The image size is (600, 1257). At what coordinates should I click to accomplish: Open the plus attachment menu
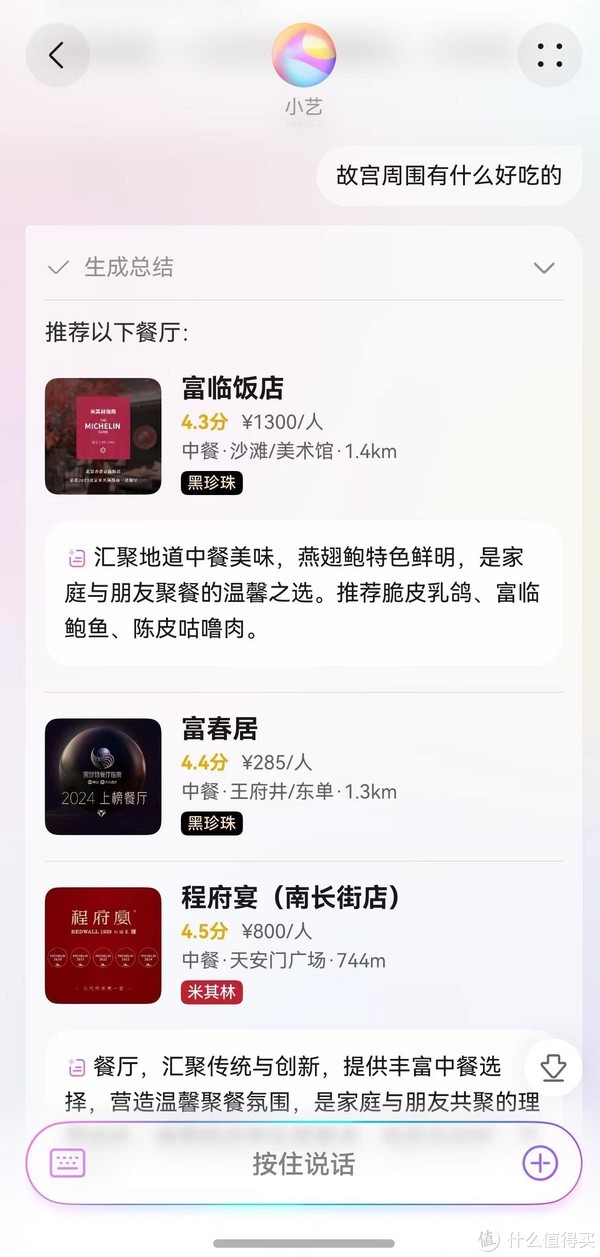tap(540, 1163)
